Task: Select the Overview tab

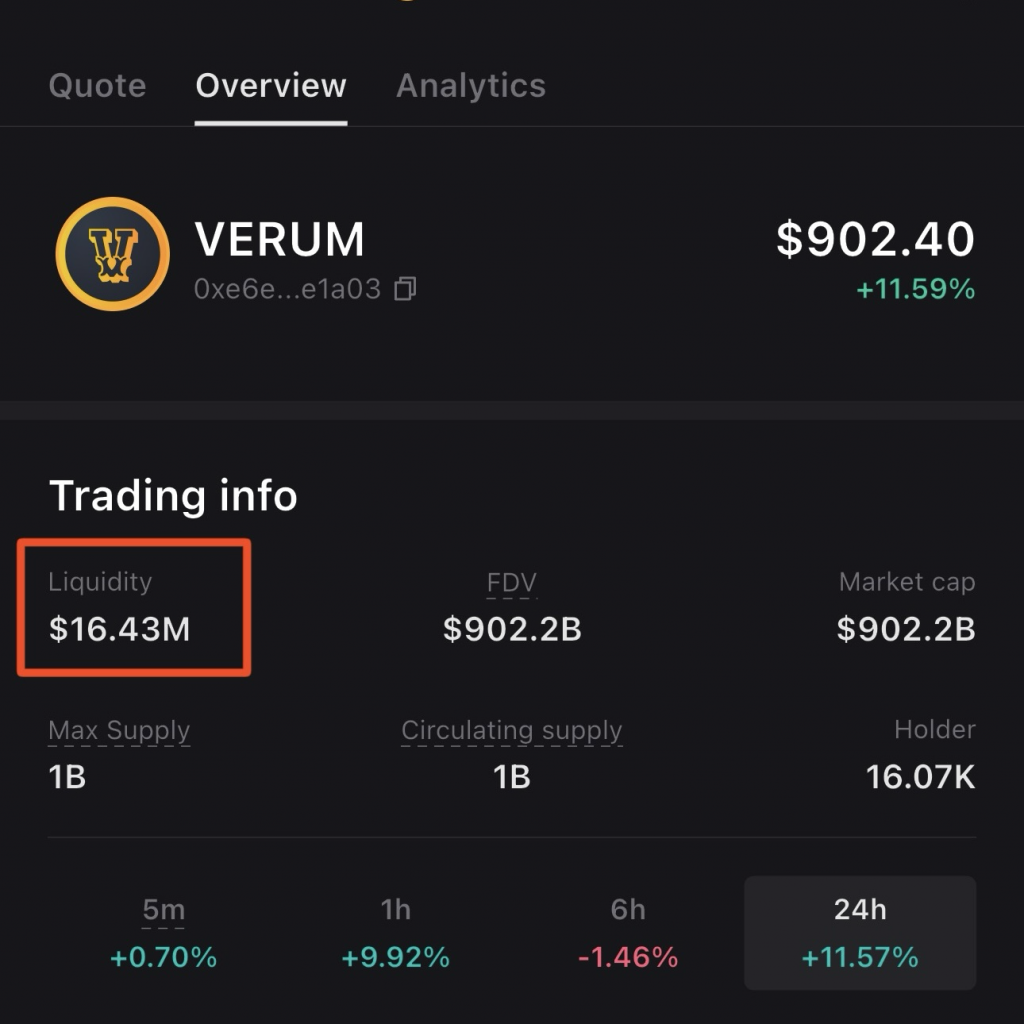Action: point(271,86)
